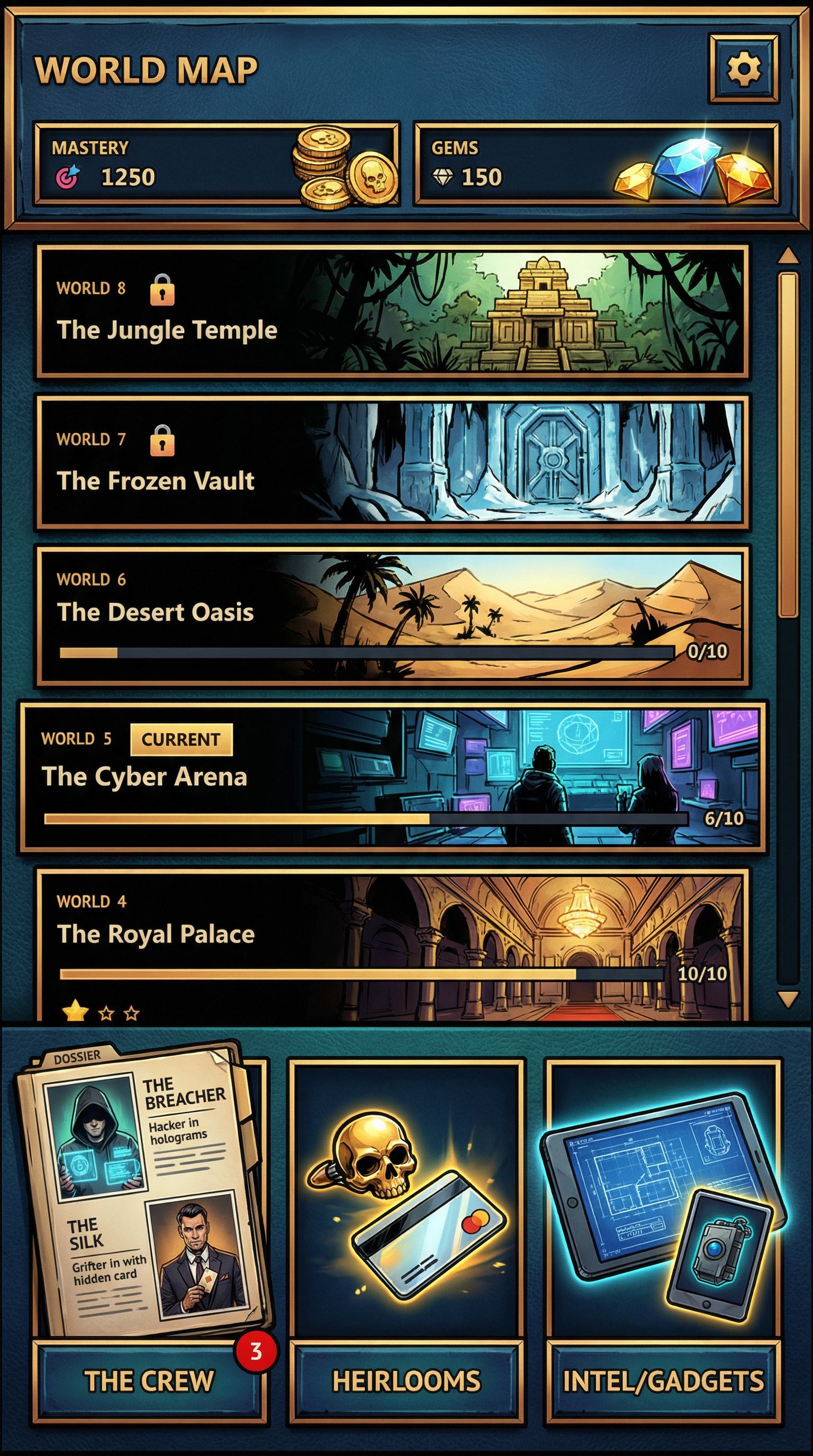This screenshot has width=813, height=1456.
Task: Enter current World 5 The Cyber Arena
Action: pos(393,777)
